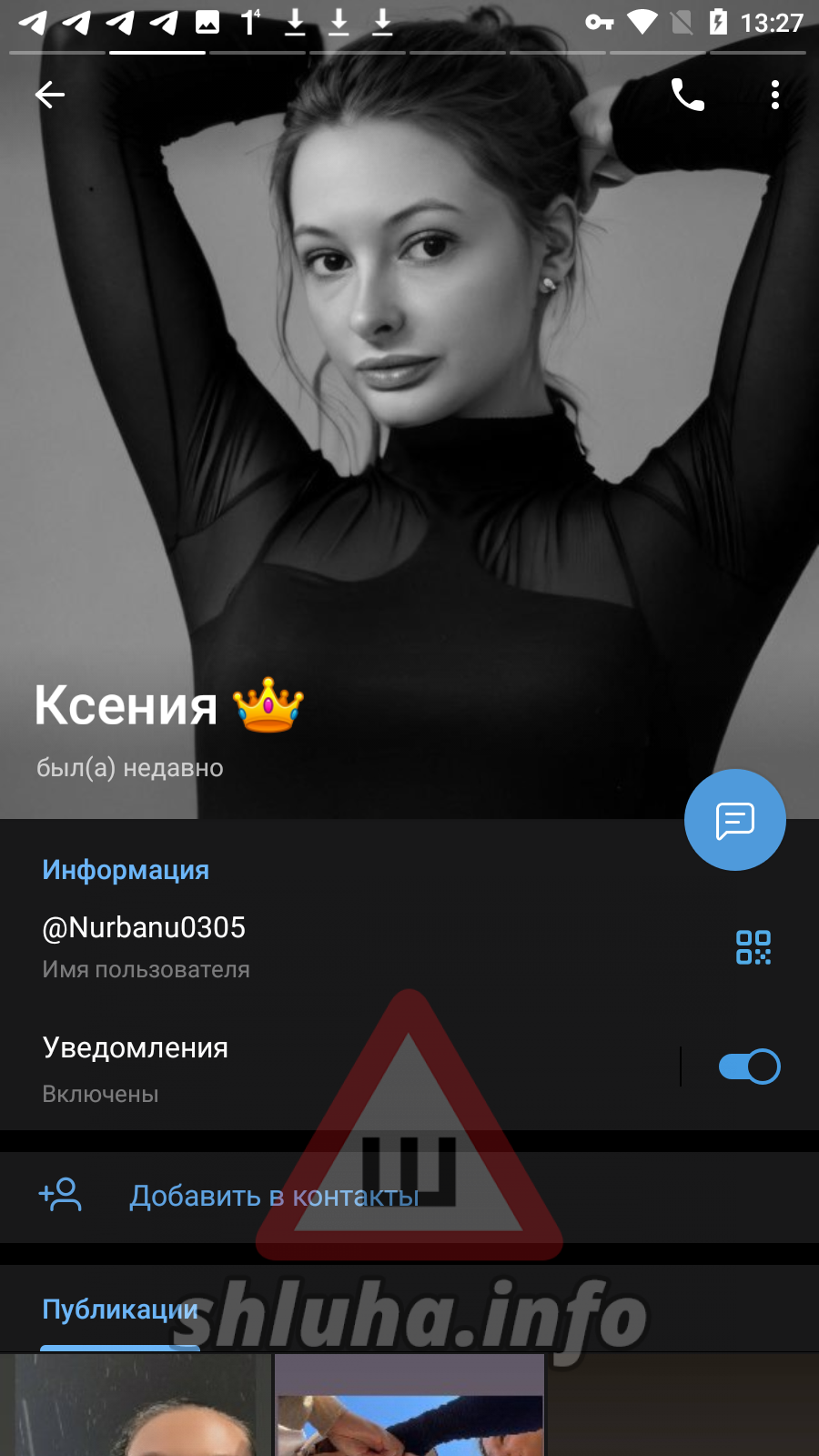819x1456 pixels.
Task: Open chat via the message floating button
Action: 735,820
